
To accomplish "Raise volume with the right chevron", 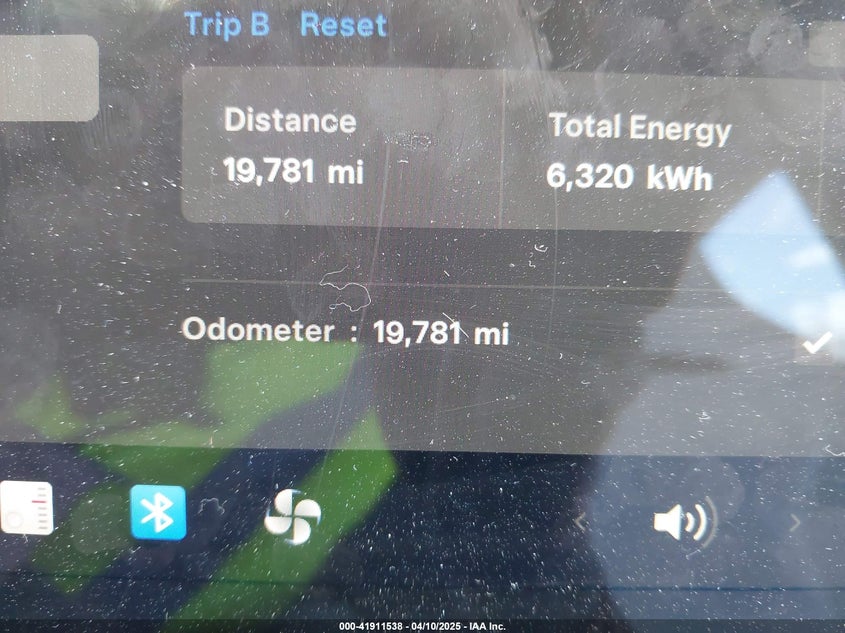I will 796,521.
